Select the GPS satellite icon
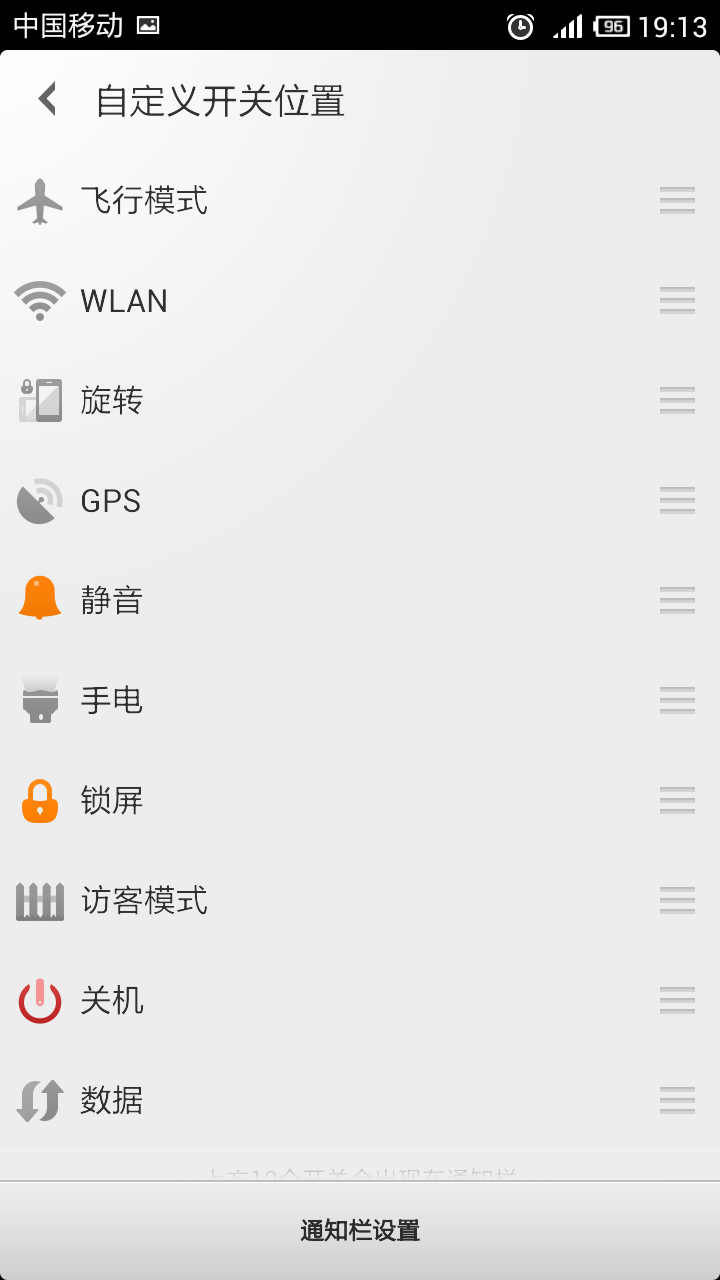Viewport: 720px width, 1280px height. click(39, 499)
